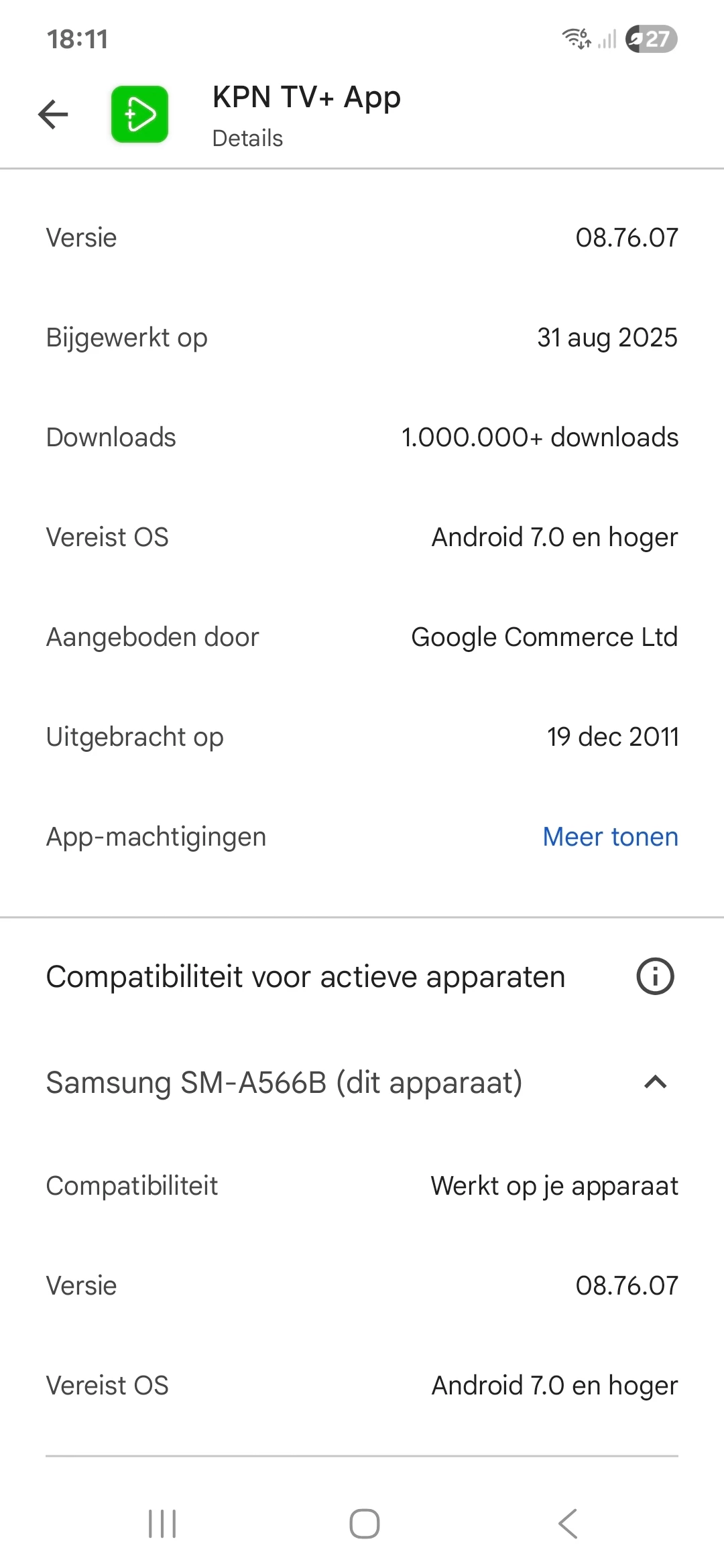724x1568 pixels.
Task: Go back using the top arrow
Action: tap(54, 114)
